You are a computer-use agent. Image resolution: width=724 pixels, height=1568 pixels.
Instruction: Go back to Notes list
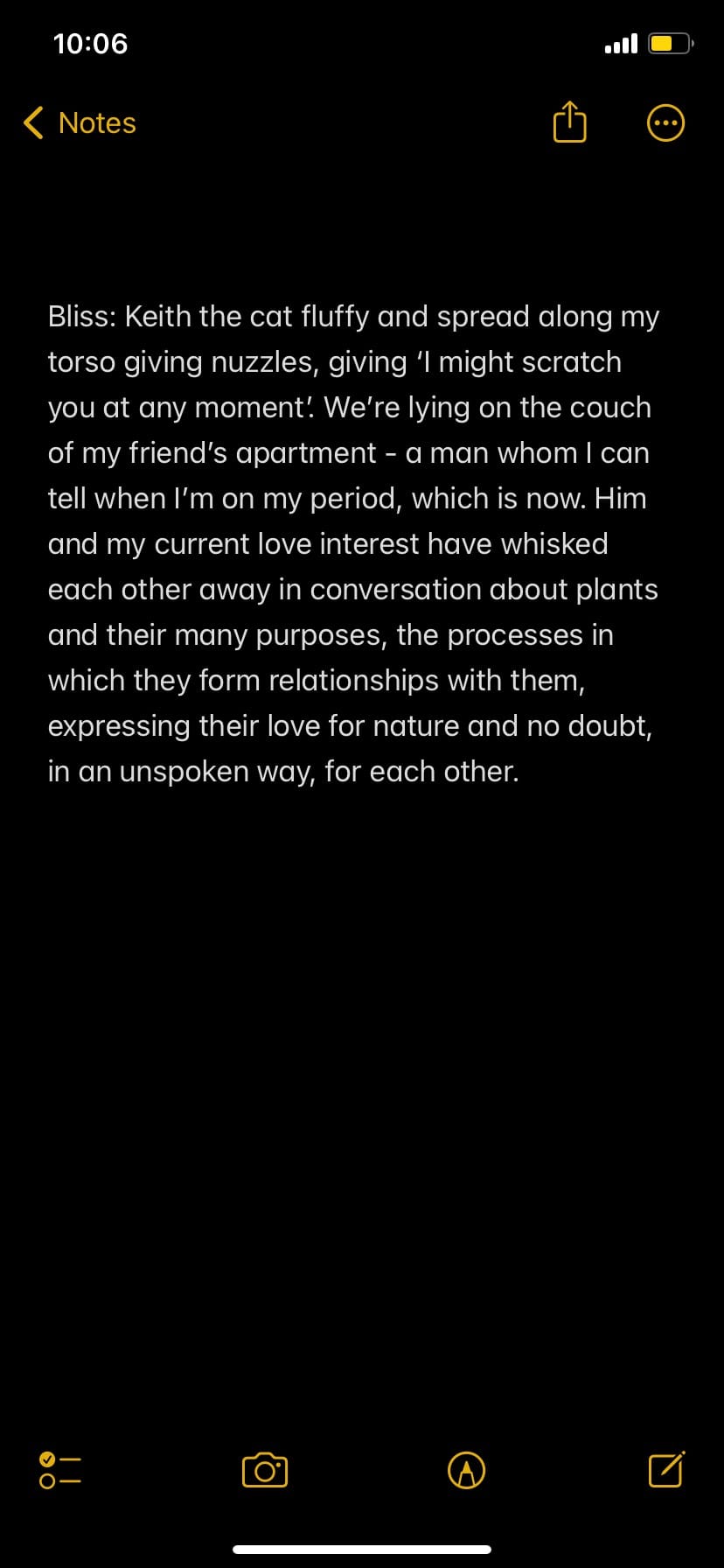coord(80,123)
